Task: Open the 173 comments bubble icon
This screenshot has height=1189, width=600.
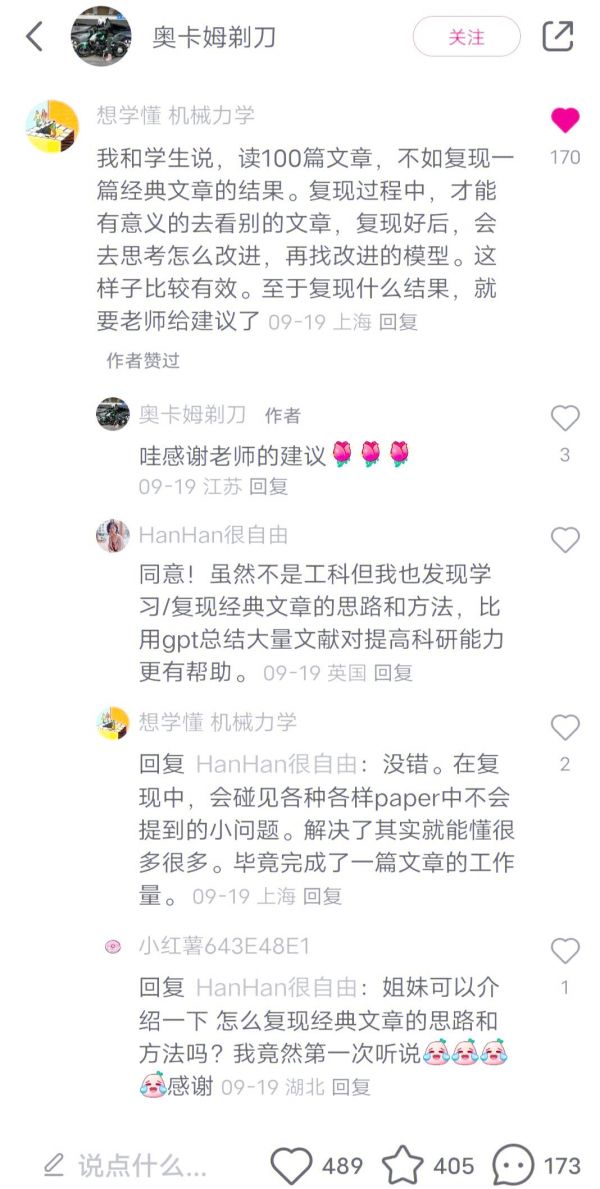Action: (x=514, y=1165)
